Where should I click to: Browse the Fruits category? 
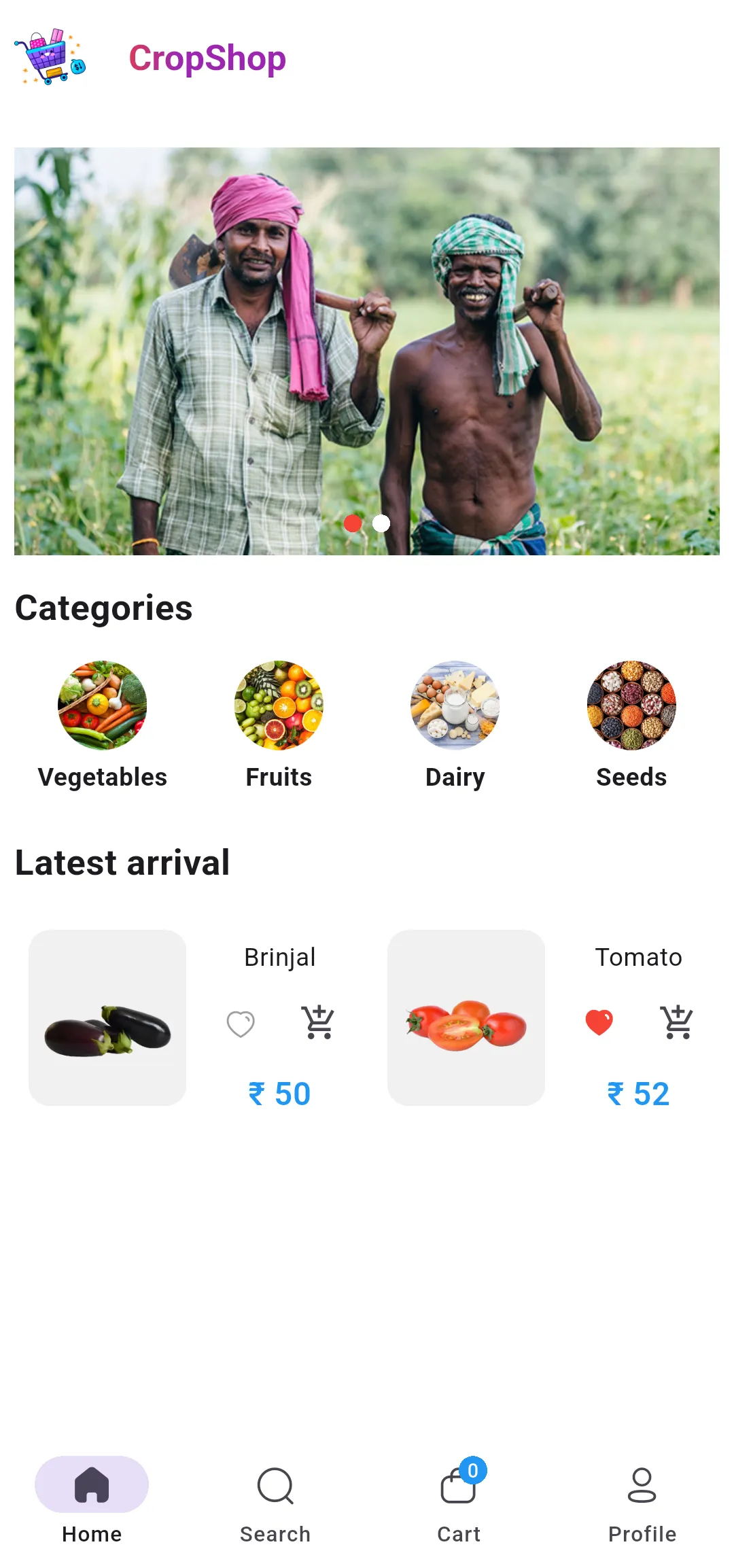(x=279, y=705)
